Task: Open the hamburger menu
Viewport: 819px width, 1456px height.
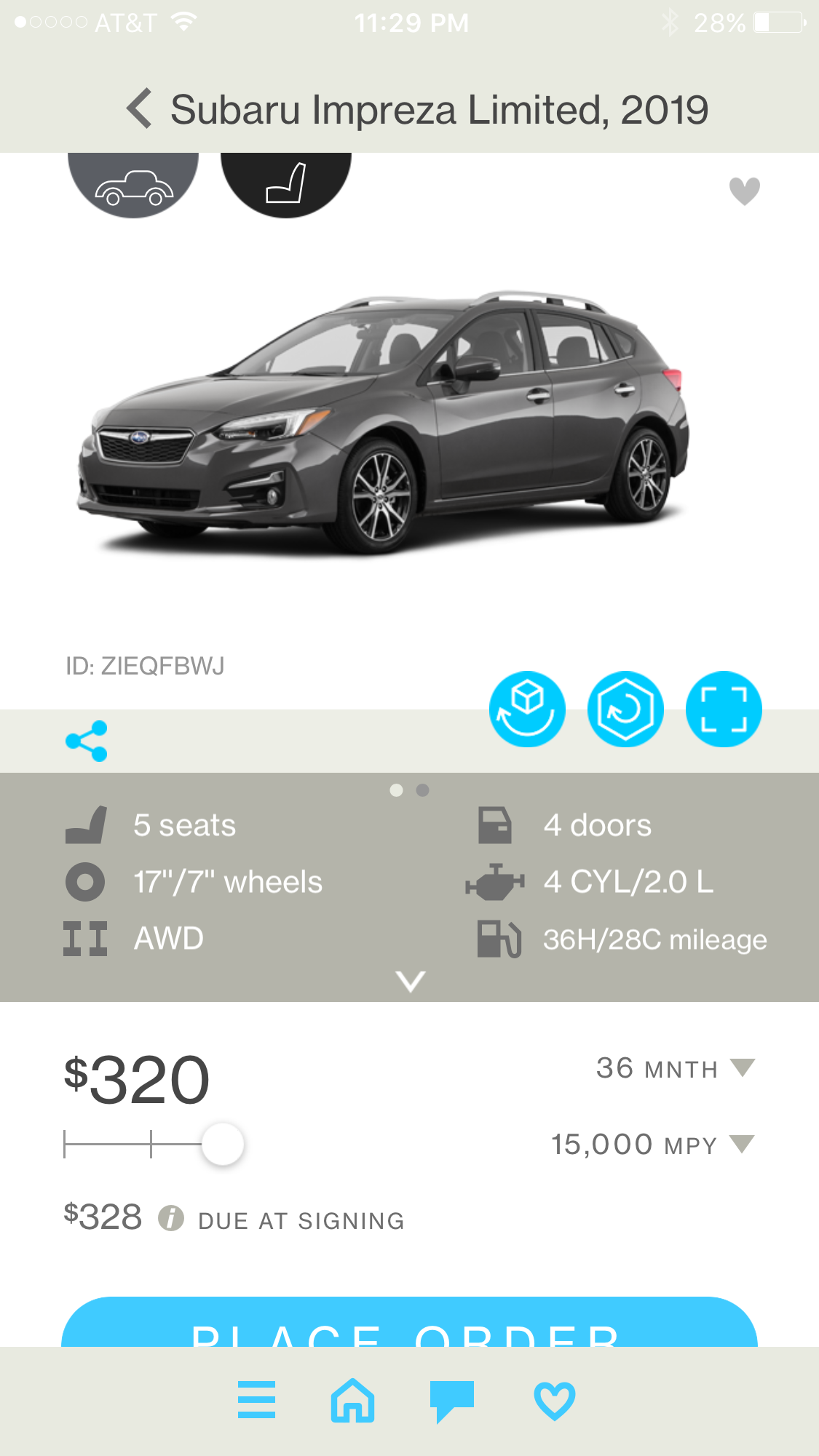Action: [256, 1400]
